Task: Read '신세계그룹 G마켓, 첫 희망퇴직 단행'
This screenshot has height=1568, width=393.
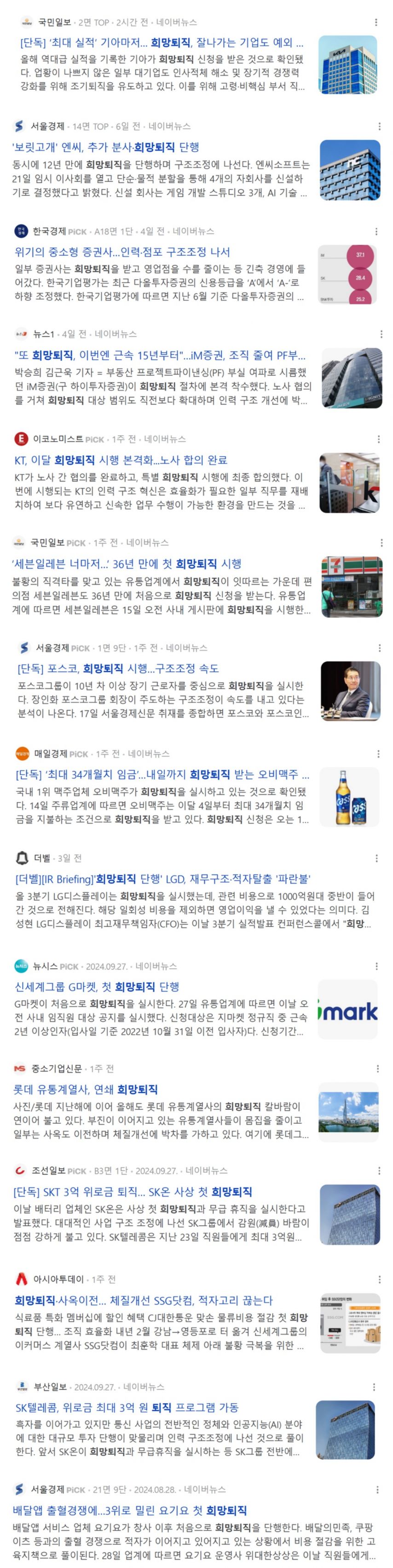Action: click(x=97, y=987)
